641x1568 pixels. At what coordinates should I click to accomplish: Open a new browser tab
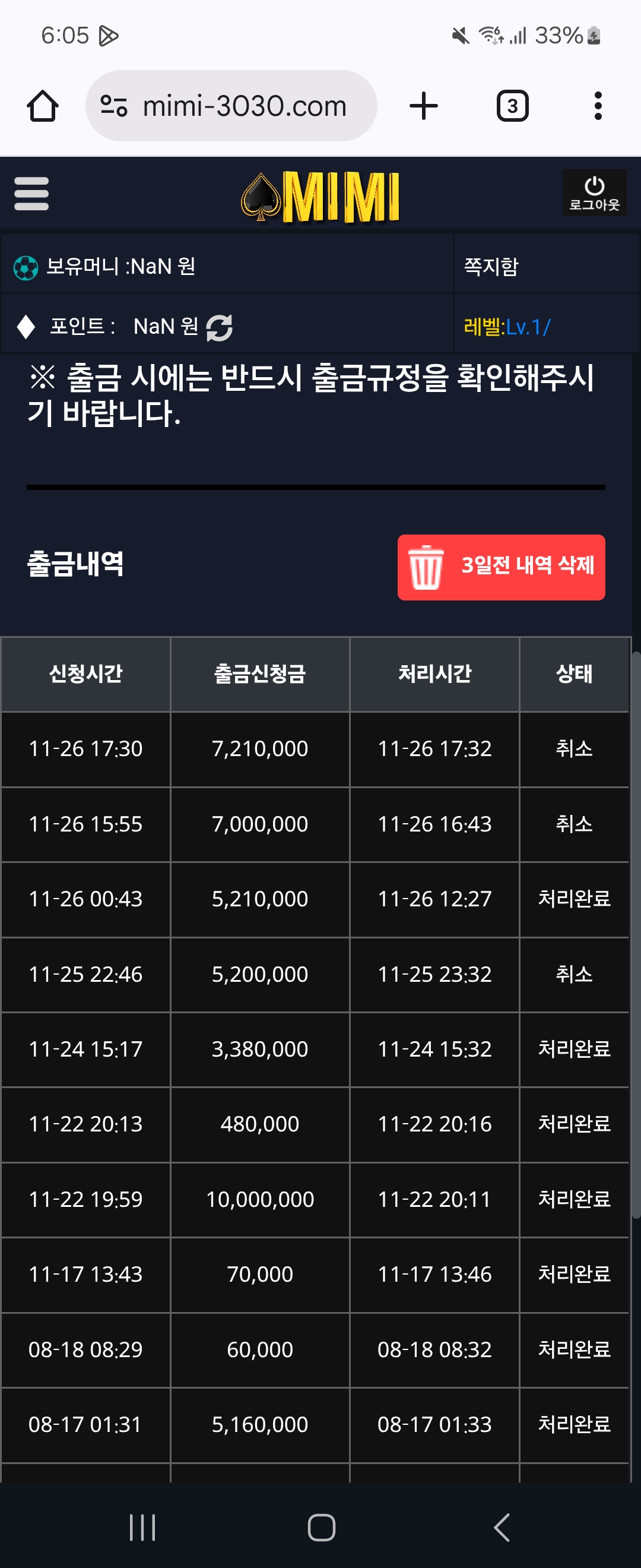[x=423, y=106]
